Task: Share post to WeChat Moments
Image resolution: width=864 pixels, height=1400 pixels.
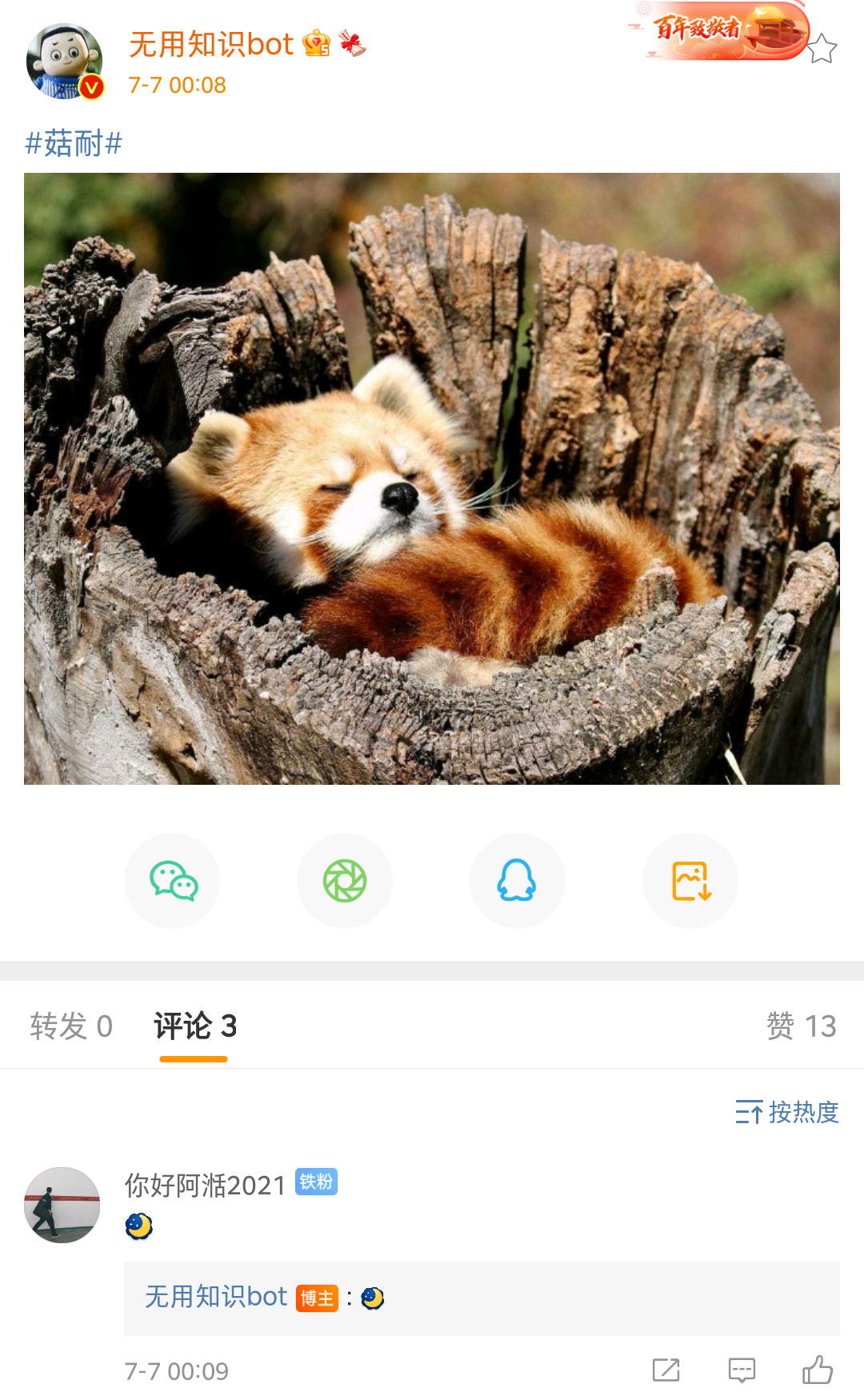Action: [345, 881]
